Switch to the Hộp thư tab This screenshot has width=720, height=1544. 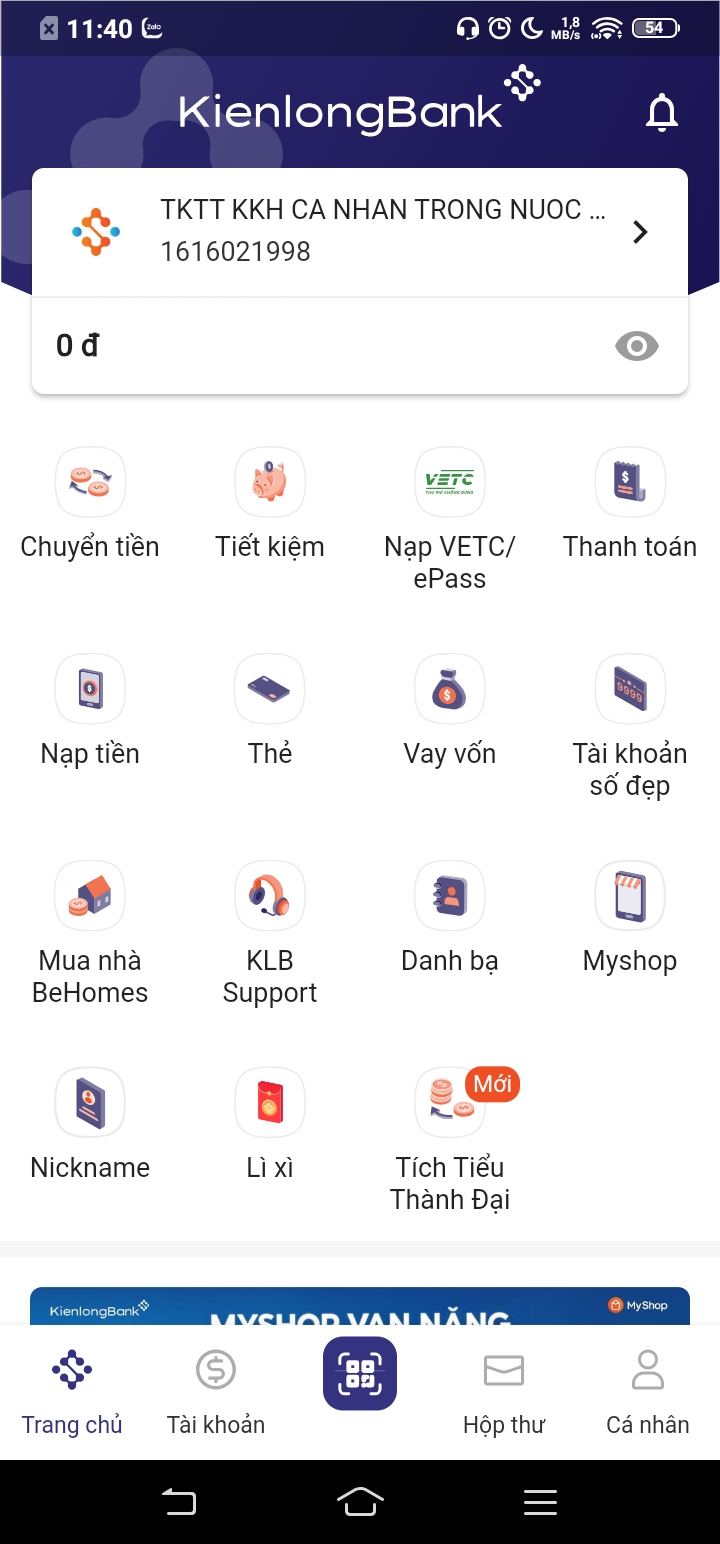click(504, 1394)
